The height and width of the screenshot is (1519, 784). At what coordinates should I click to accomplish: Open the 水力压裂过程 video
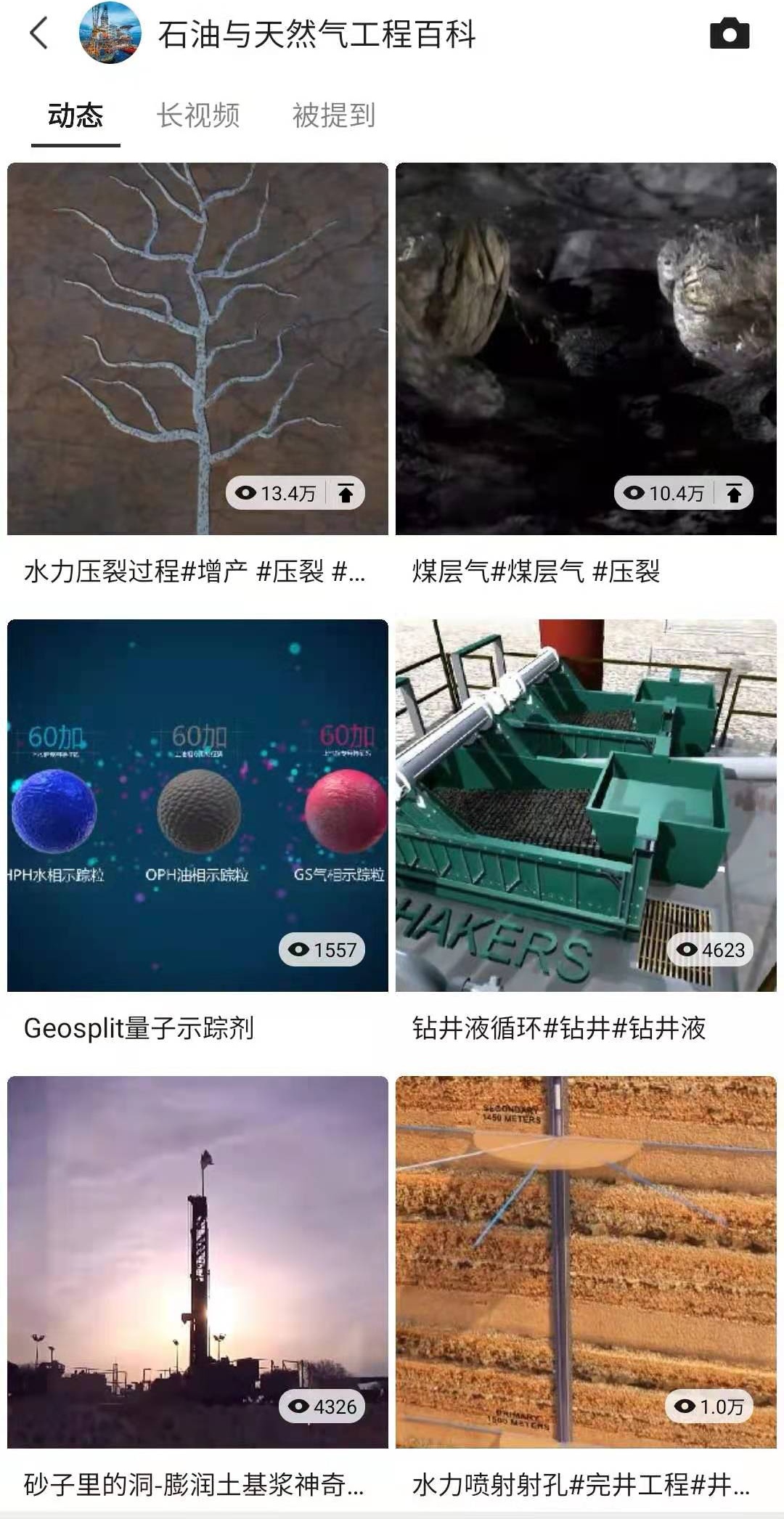(197, 349)
